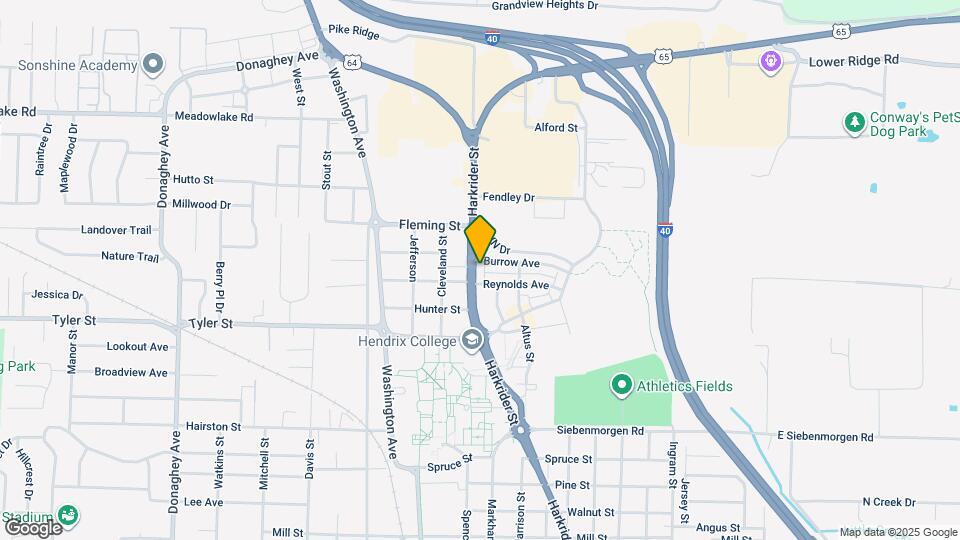Image resolution: width=960 pixels, height=540 pixels.
Task: Select the Athletics Fields pin
Action: [x=621, y=385]
